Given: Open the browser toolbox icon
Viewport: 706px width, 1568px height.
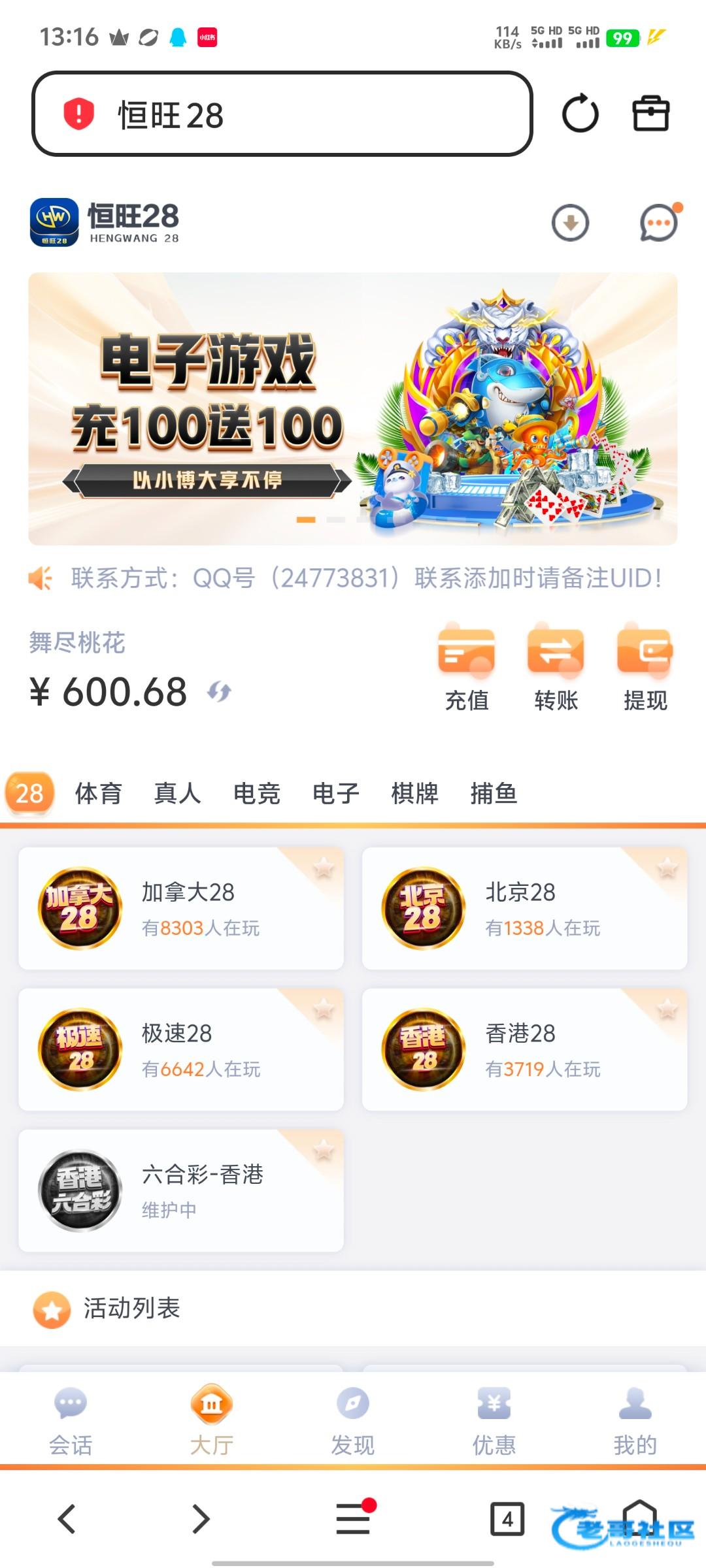Looking at the screenshot, I should click(650, 114).
